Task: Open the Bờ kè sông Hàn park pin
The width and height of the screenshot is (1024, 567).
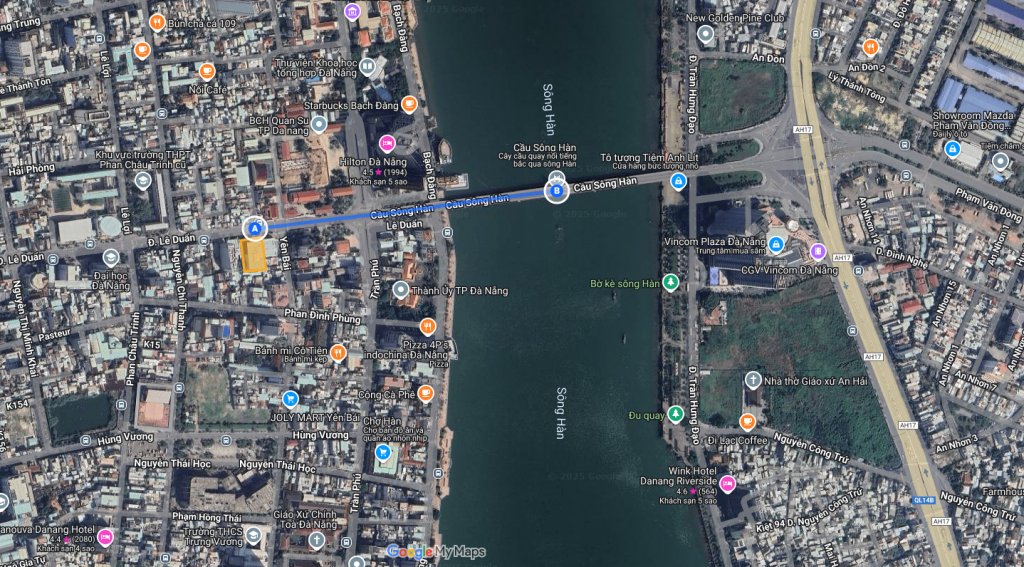Action: click(672, 283)
